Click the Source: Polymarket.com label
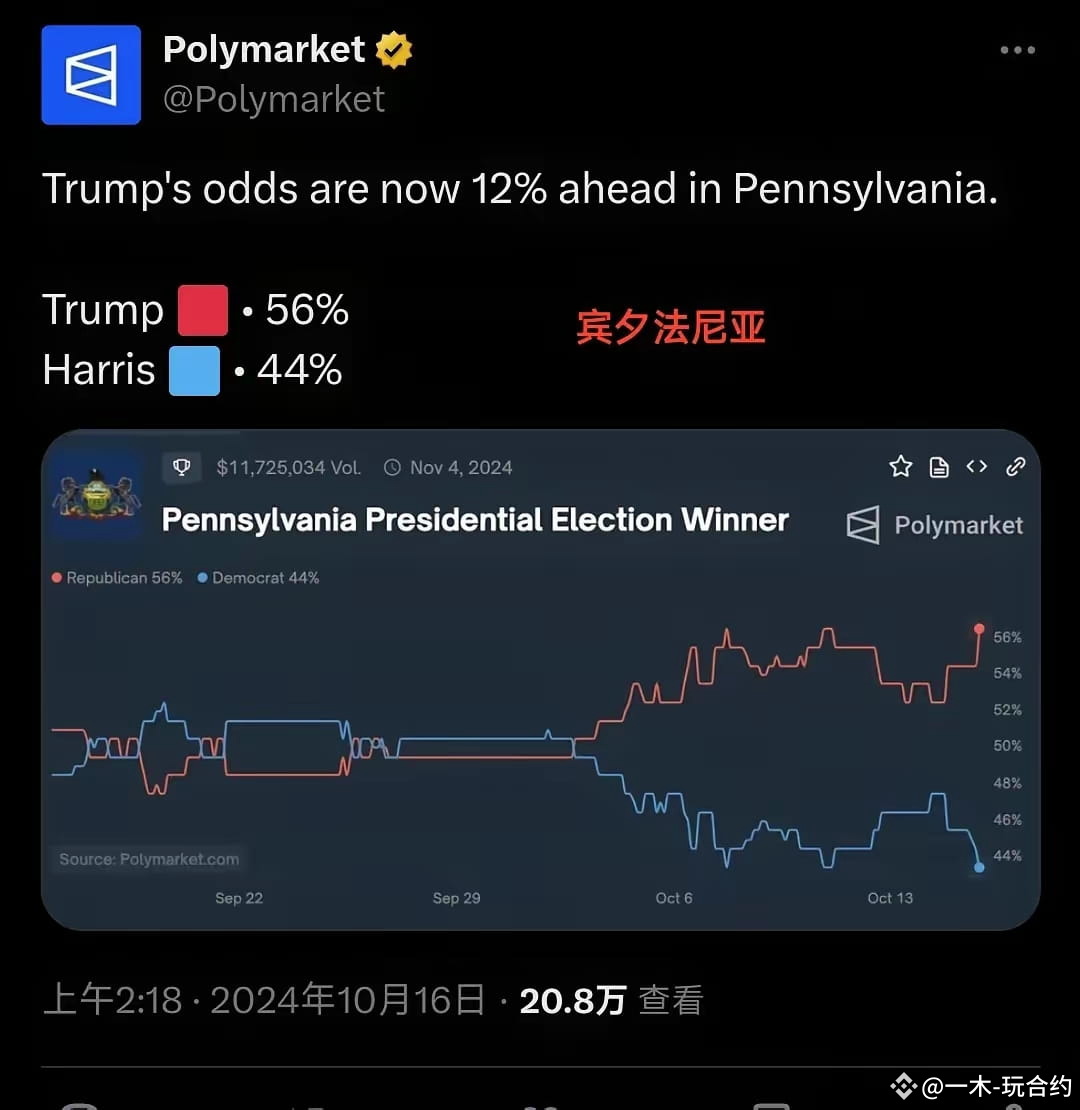Image resolution: width=1080 pixels, height=1110 pixels. tap(148, 858)
